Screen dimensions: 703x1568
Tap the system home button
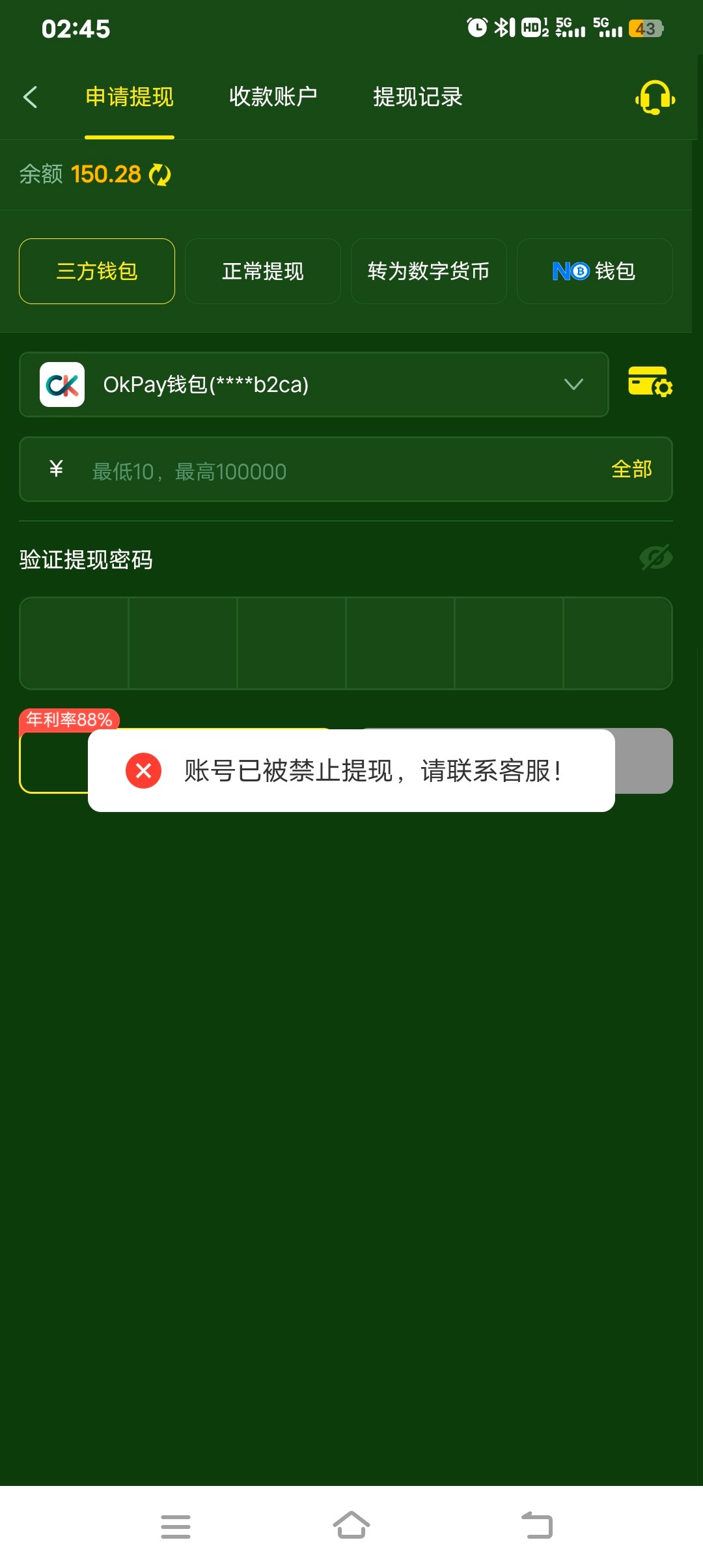pyautogui.click(x=351, y=1526)
